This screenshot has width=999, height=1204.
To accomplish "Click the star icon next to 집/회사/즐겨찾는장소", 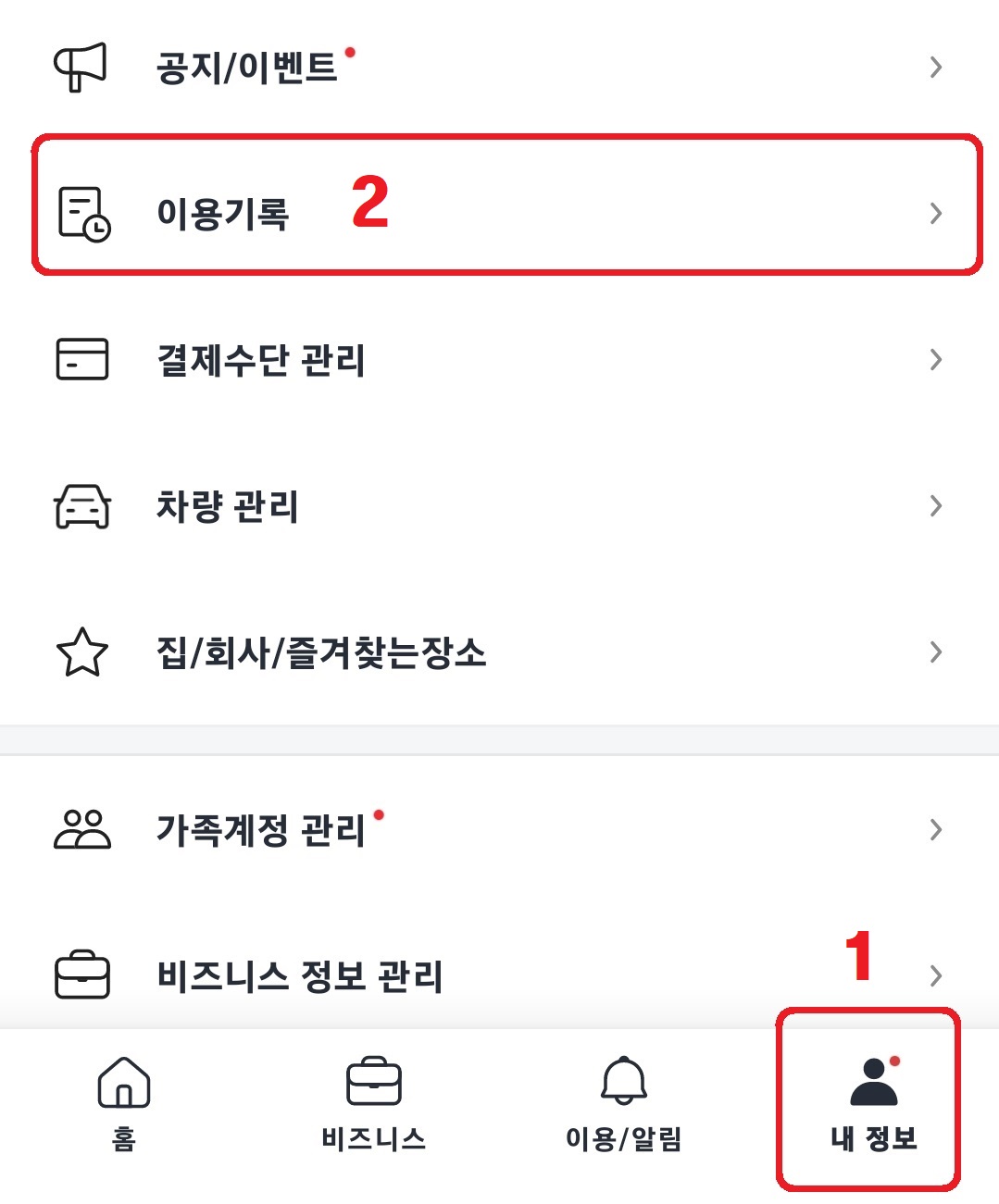I will (x=81, y=652).
